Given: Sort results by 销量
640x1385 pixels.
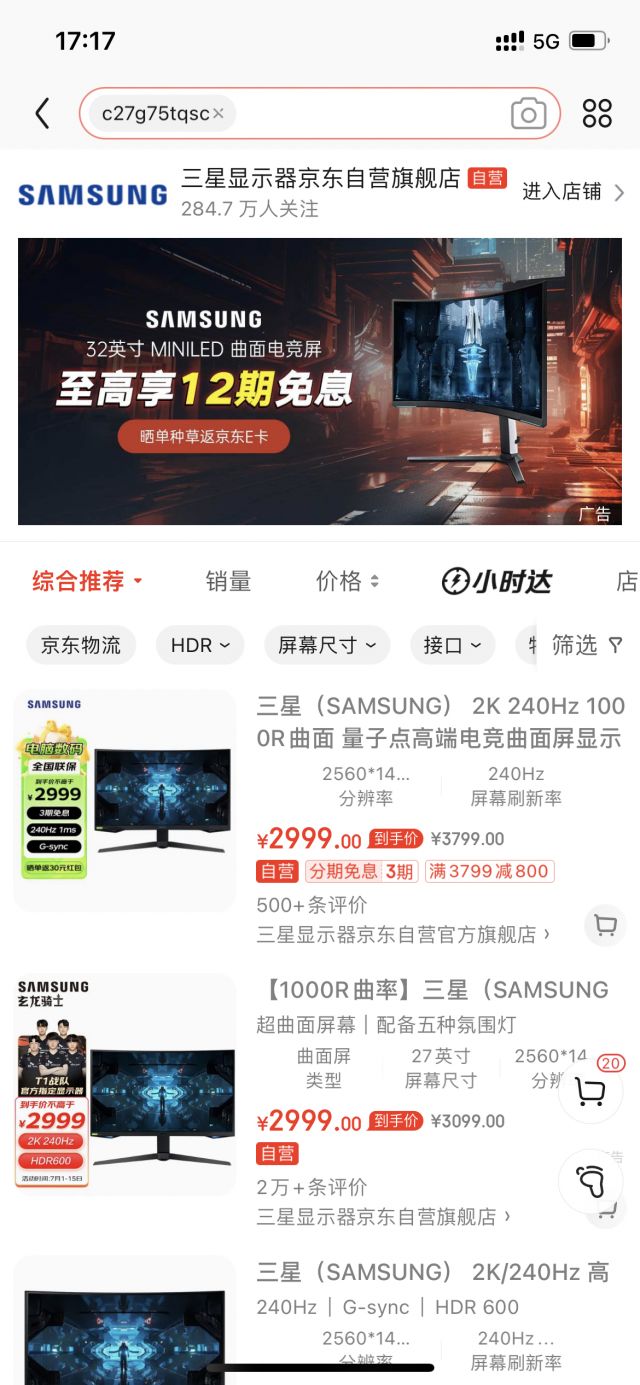Looking at the screenshot, I should tap(228, 581).
